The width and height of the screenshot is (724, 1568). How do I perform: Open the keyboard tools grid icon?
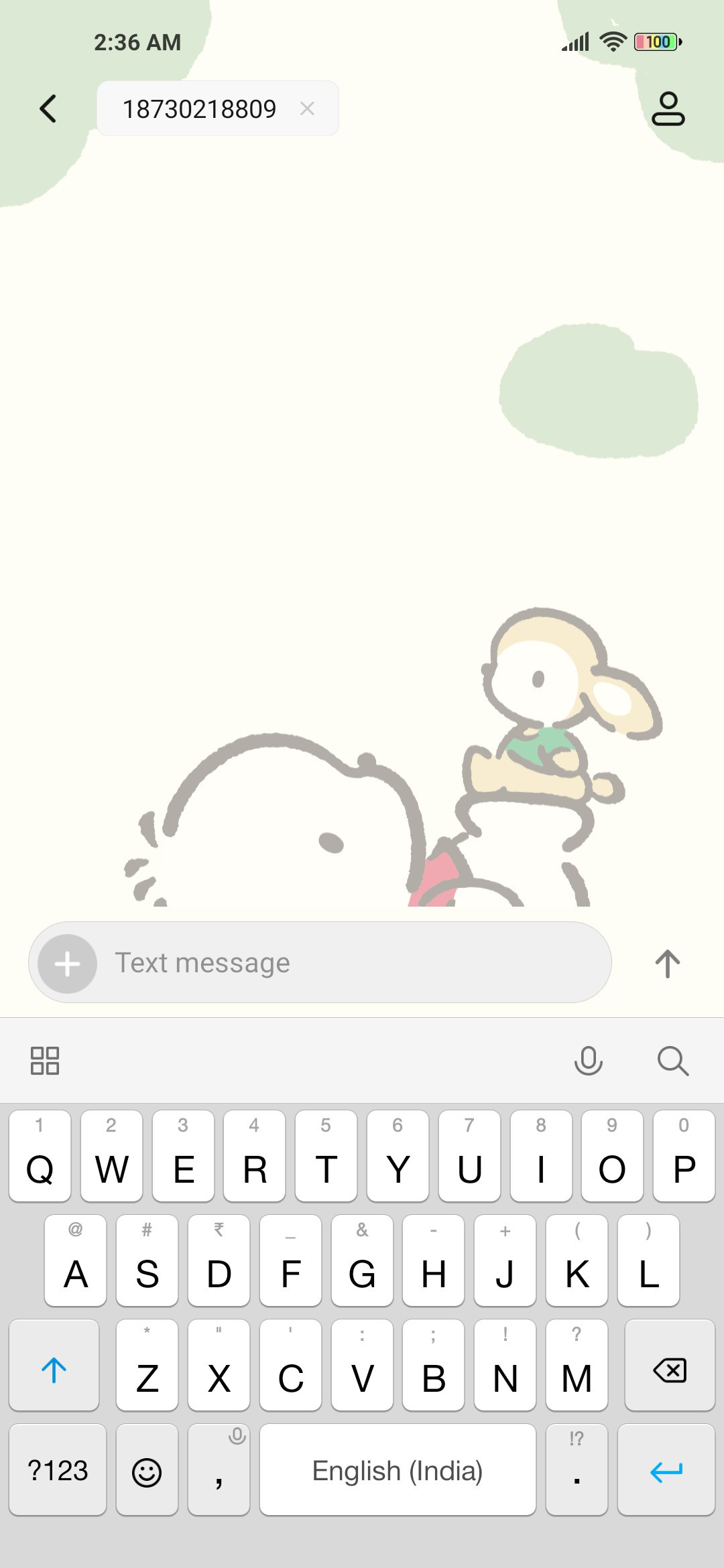pos(45,1061)
